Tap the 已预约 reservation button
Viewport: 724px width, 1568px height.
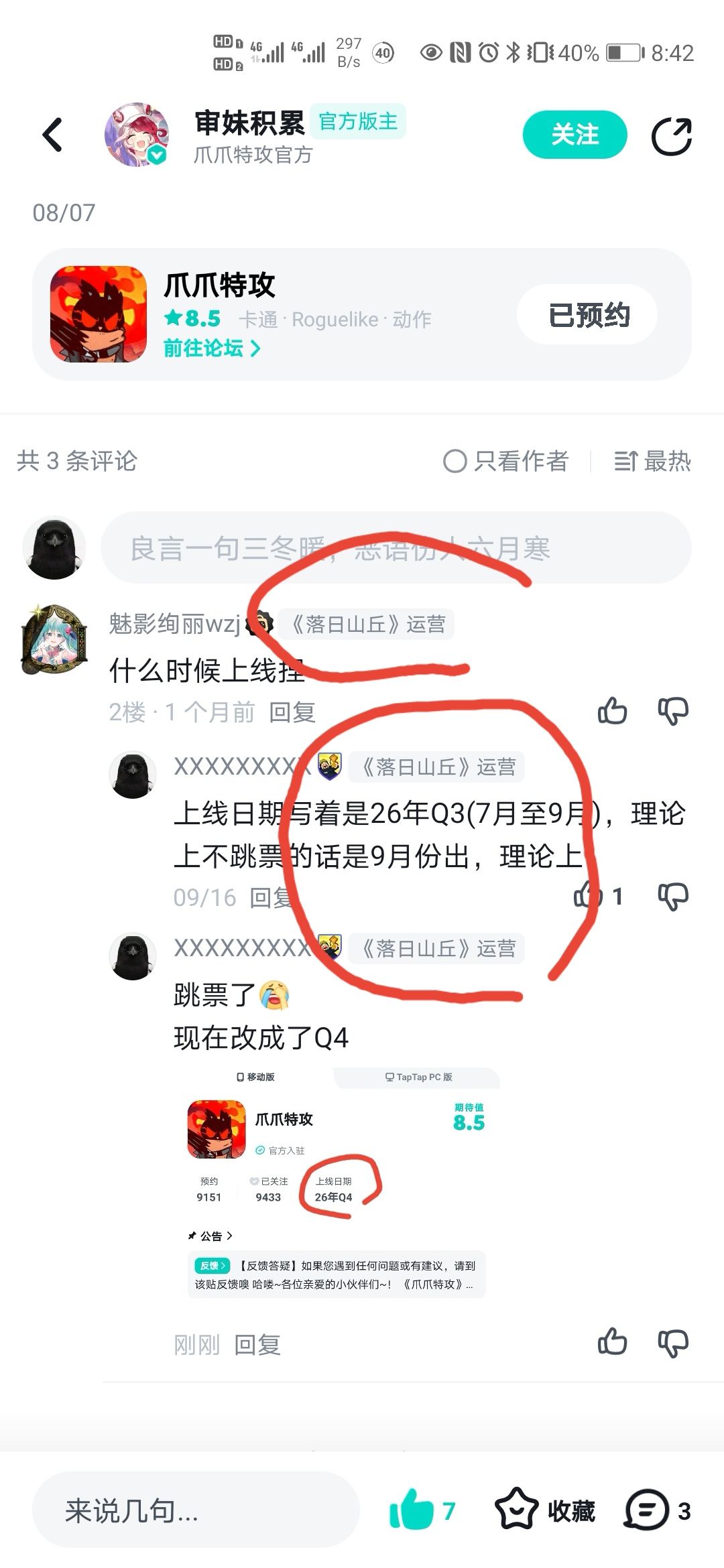click(588, 315)
